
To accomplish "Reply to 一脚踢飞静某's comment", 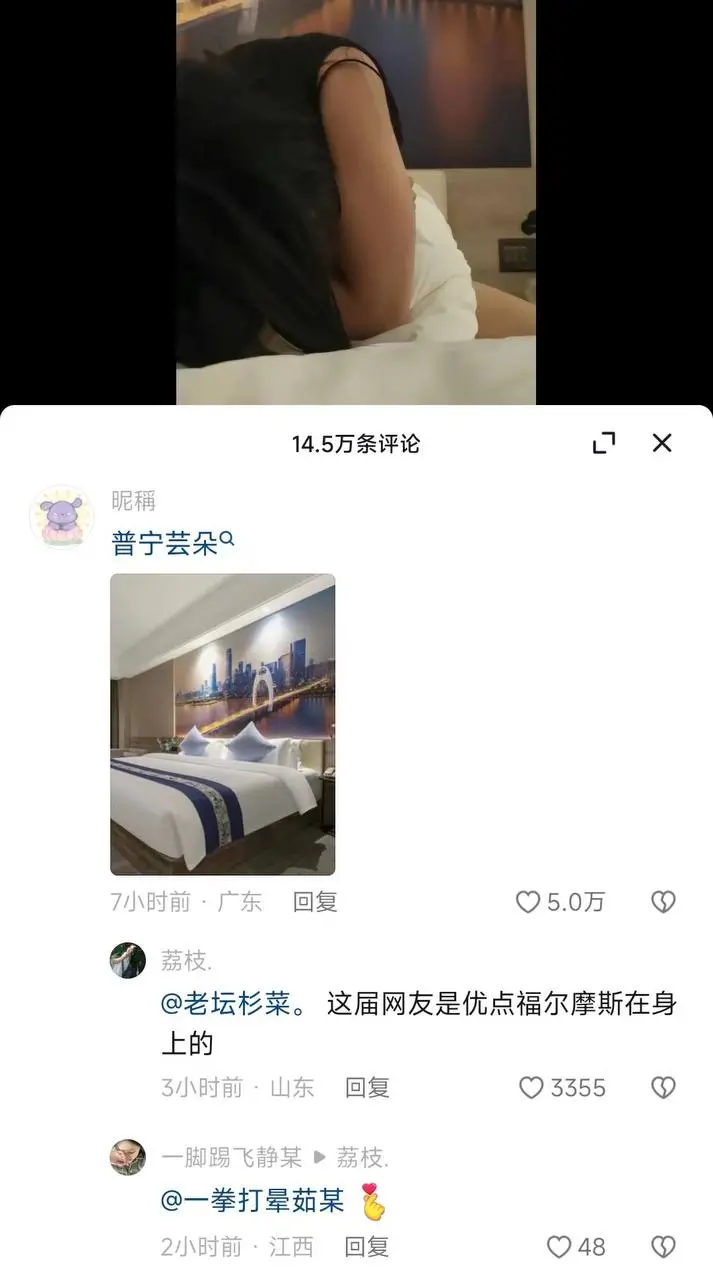I will (x=367, y=1247).
